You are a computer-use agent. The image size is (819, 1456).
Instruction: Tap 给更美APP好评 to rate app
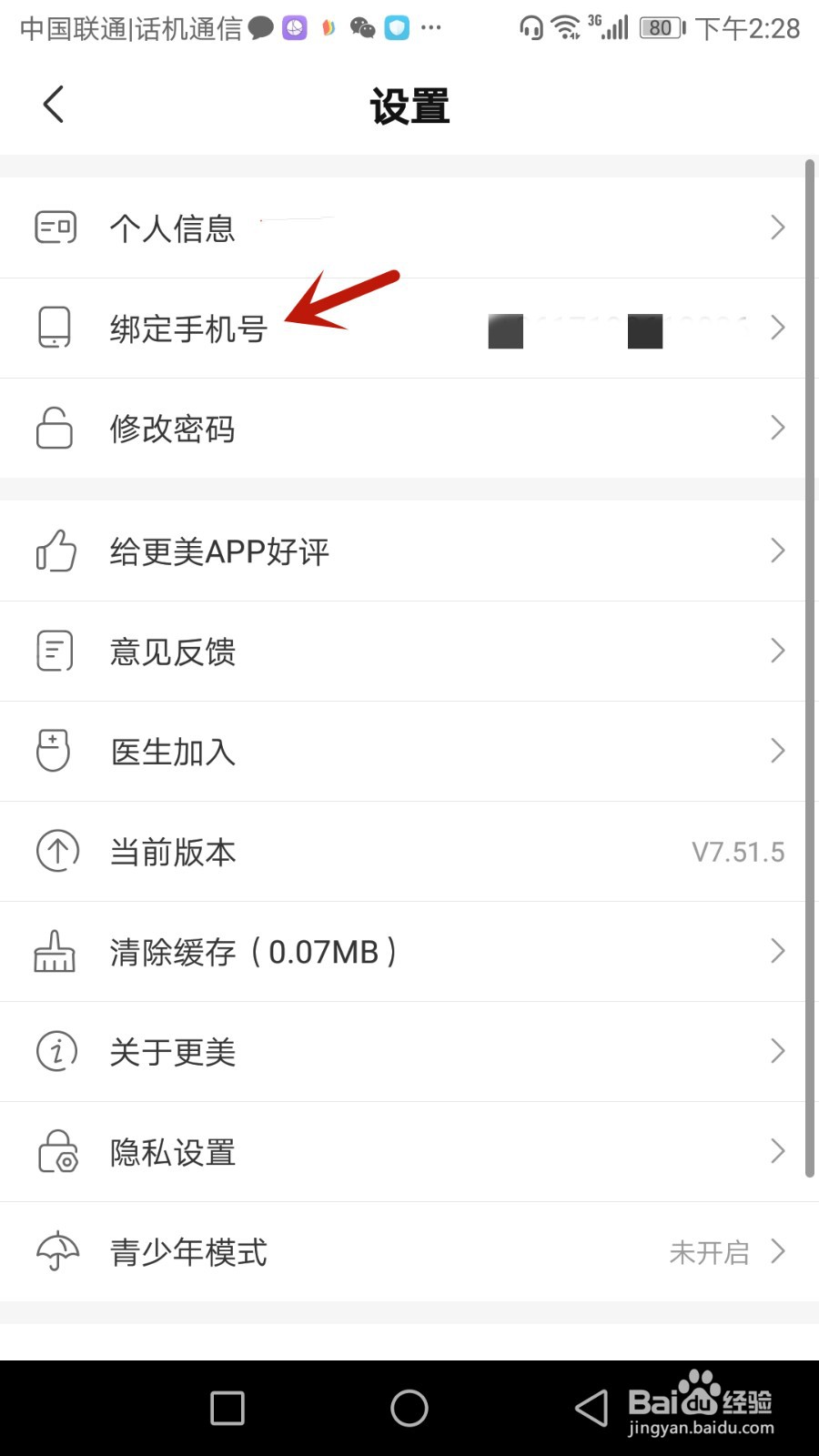point(219,551)
